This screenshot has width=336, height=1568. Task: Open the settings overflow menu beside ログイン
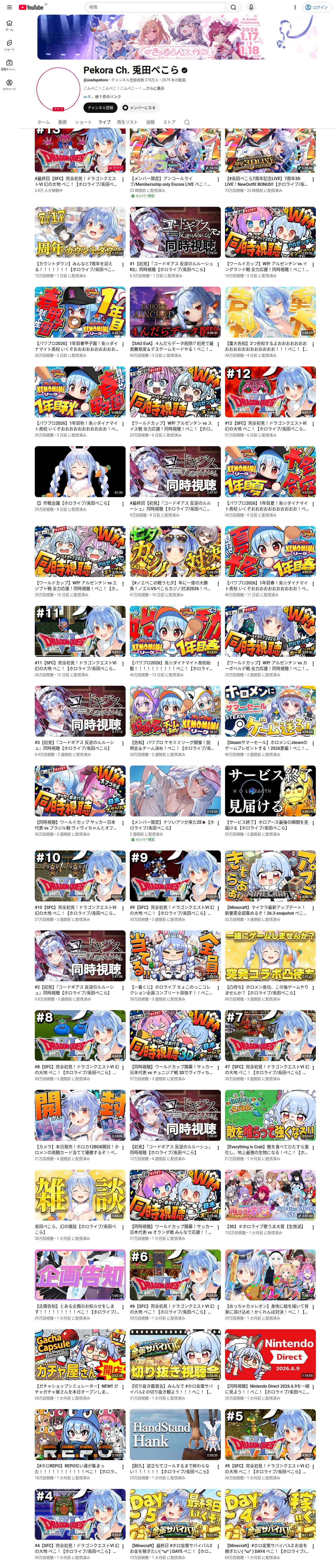tap(295, 7)
